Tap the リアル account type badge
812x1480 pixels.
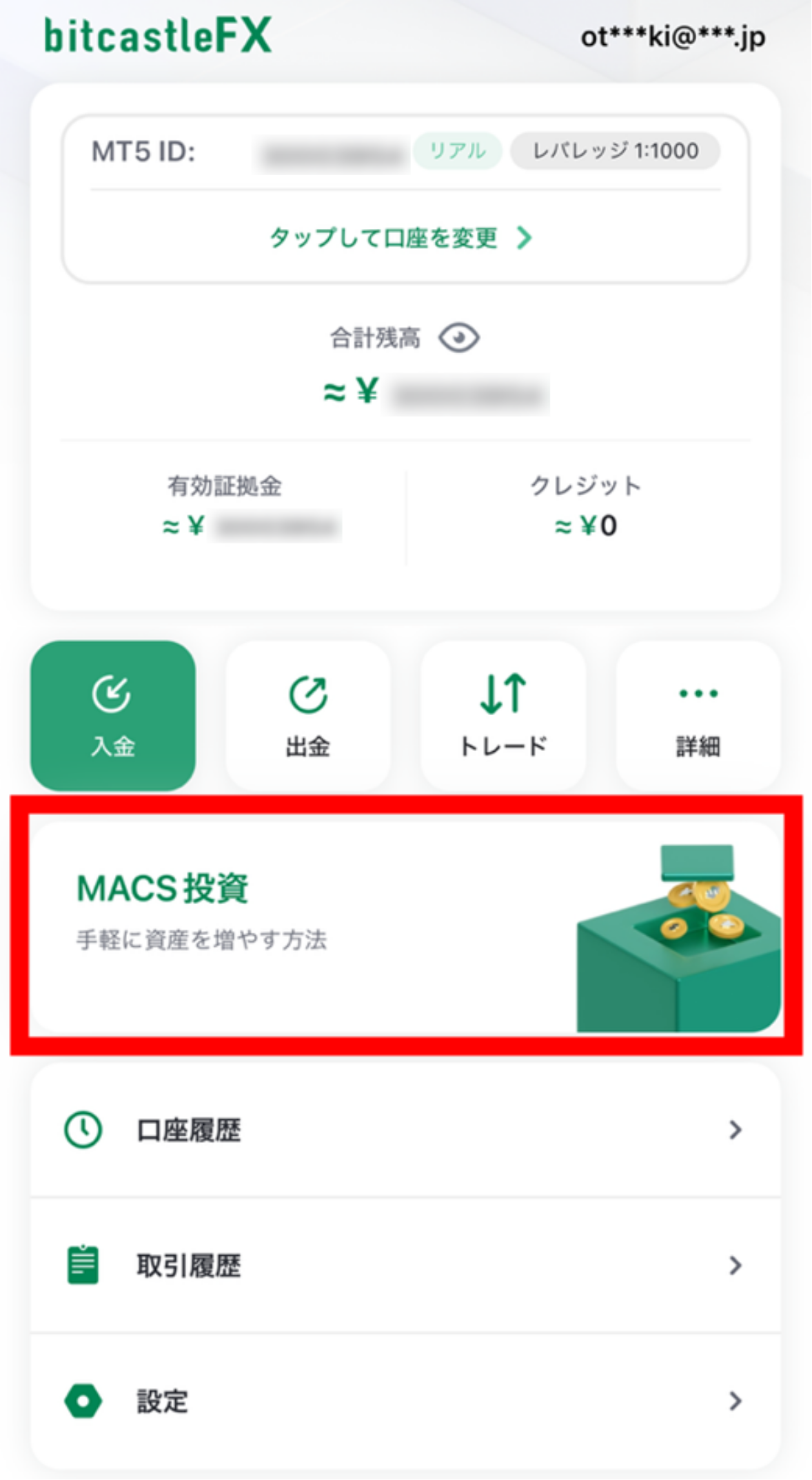[x=458, y=150]
